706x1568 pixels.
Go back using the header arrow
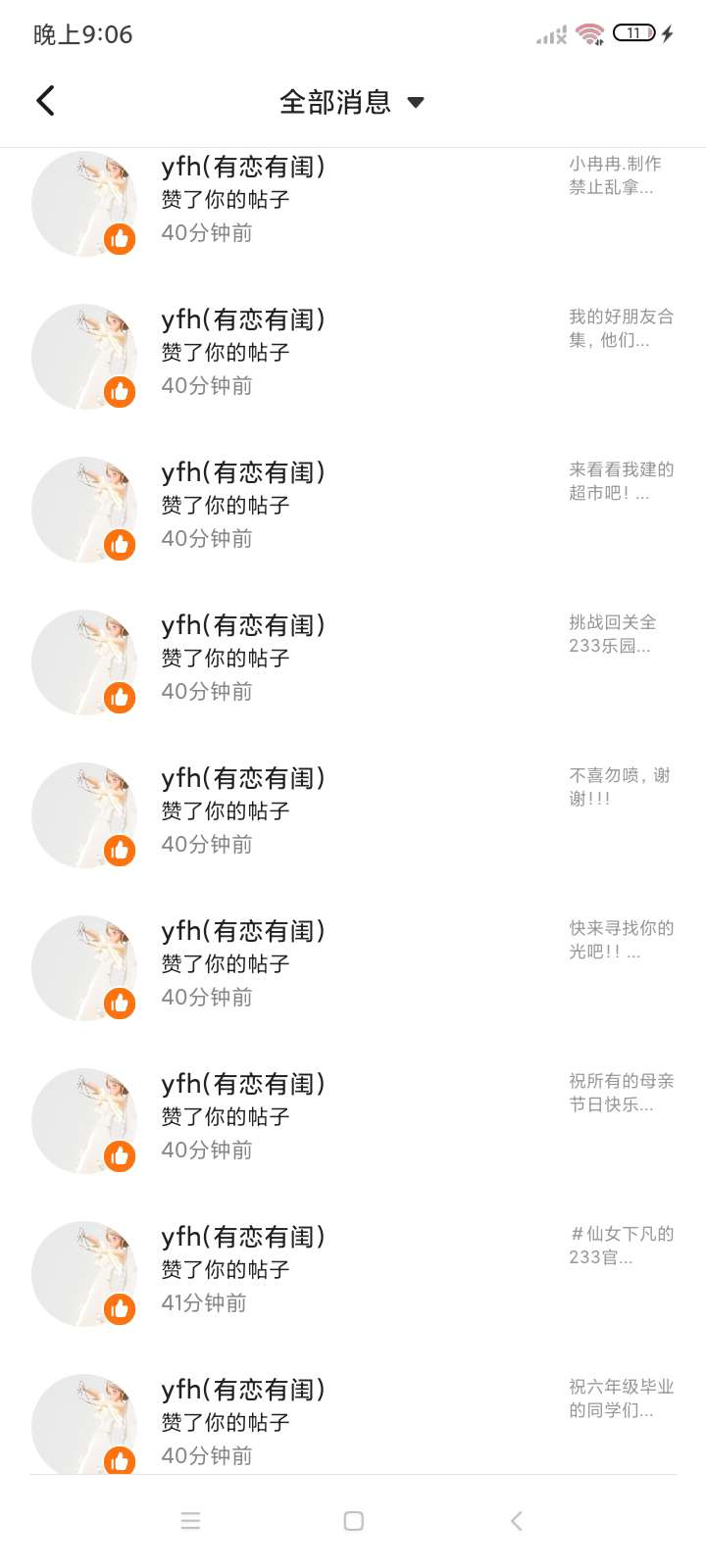pyautogui.click(x=45, y=101)
